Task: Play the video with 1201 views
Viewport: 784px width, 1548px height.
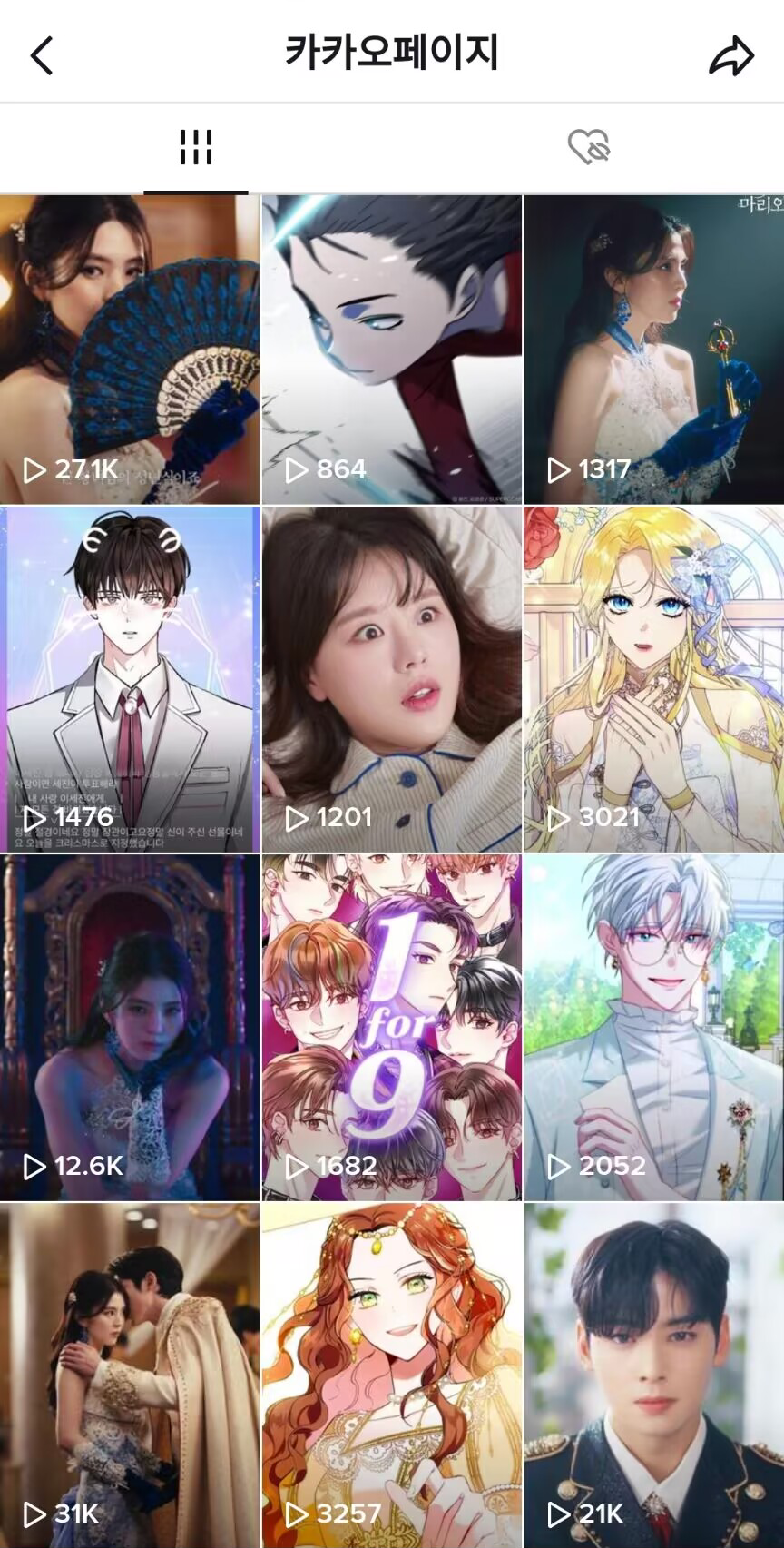Action: [x=391, y=679]
